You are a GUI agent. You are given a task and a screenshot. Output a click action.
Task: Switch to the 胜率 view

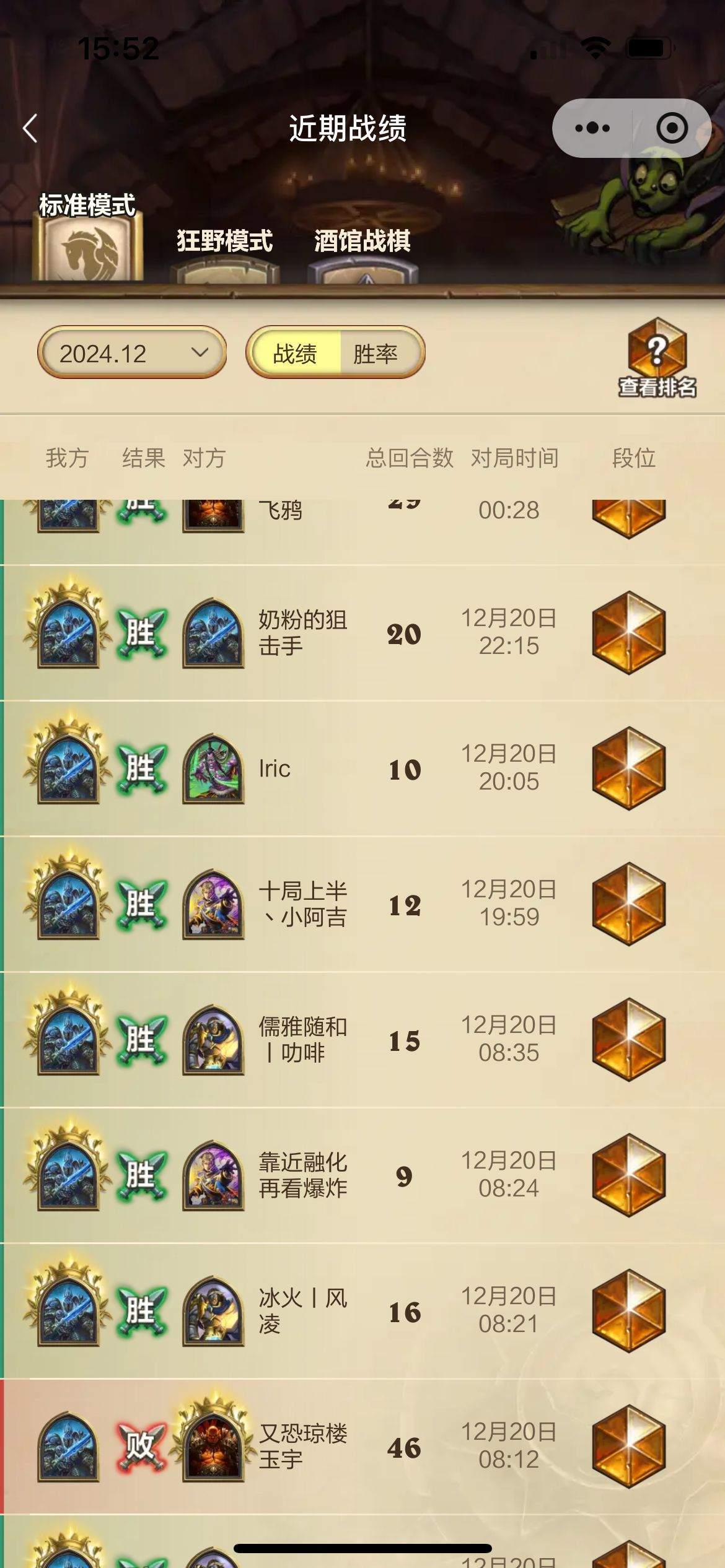point(376,354)
